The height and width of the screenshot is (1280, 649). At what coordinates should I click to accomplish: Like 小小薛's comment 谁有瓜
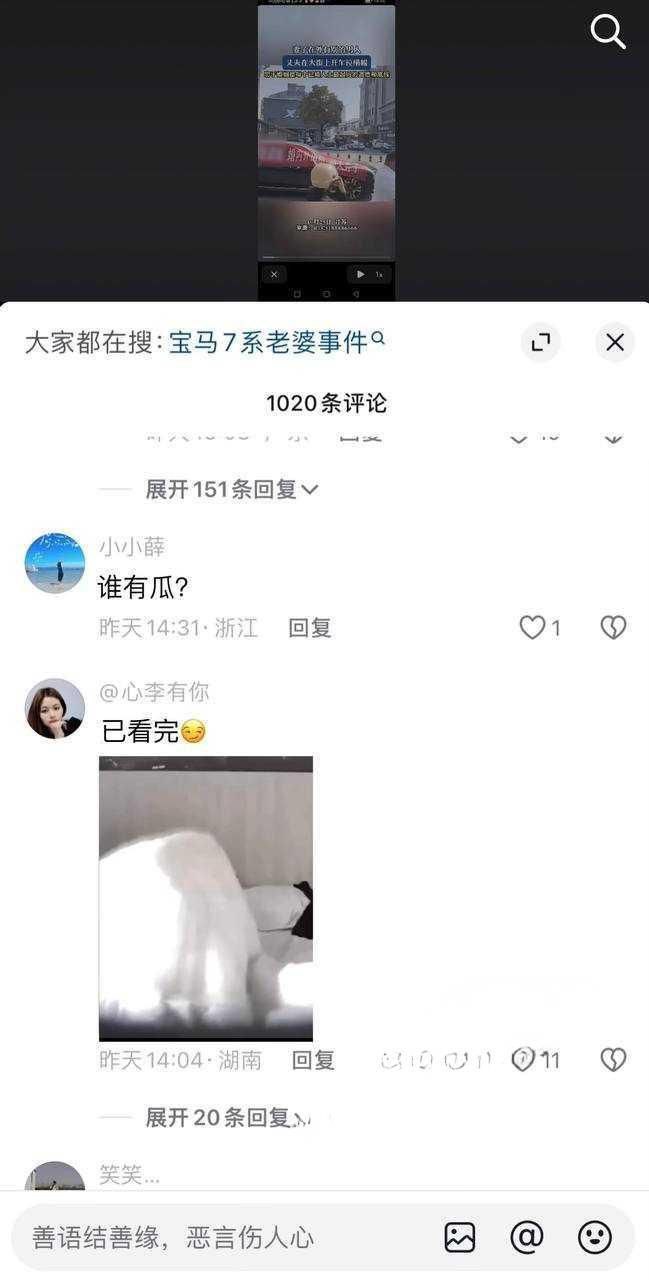pyautogui.click(x=540, y=628)
